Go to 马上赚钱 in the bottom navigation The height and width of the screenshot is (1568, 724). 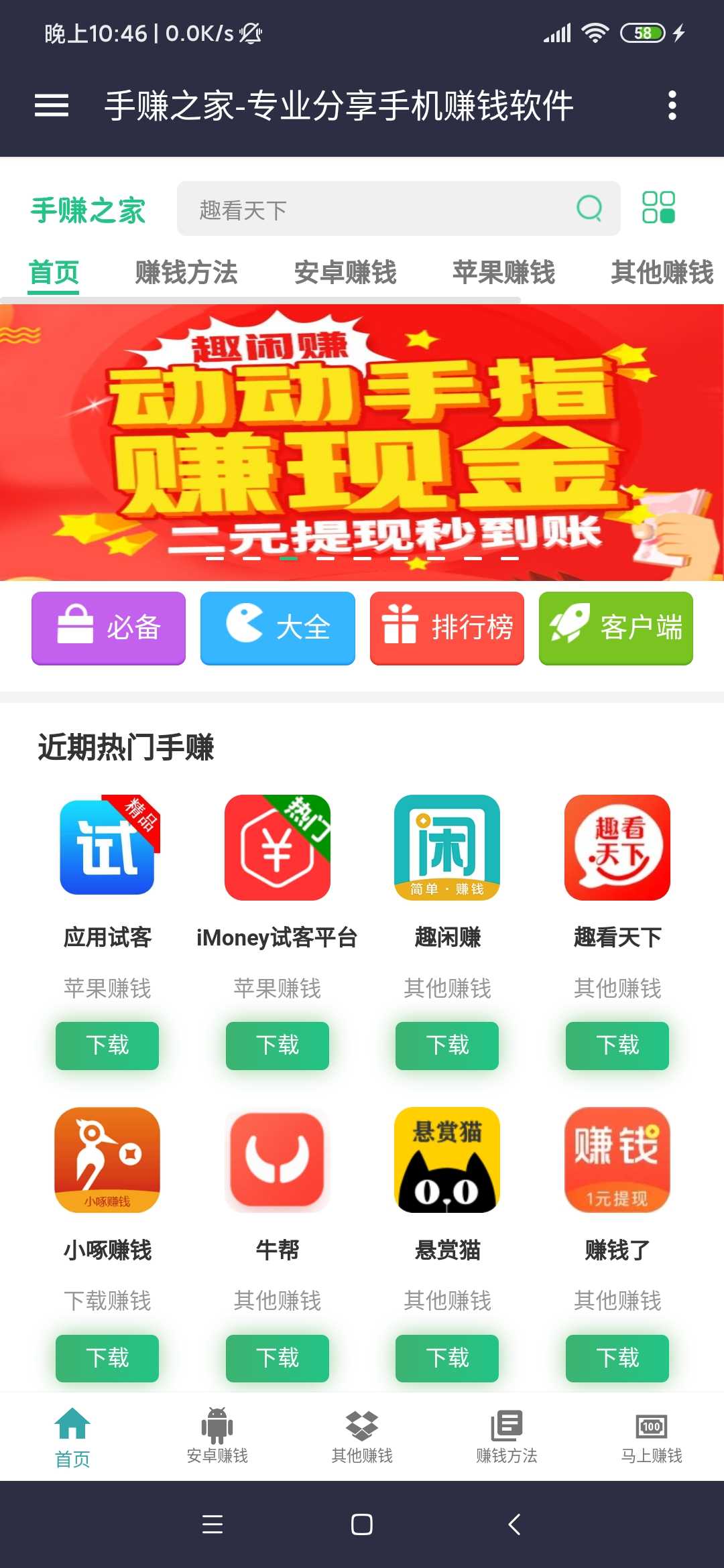pos(652,1437)
